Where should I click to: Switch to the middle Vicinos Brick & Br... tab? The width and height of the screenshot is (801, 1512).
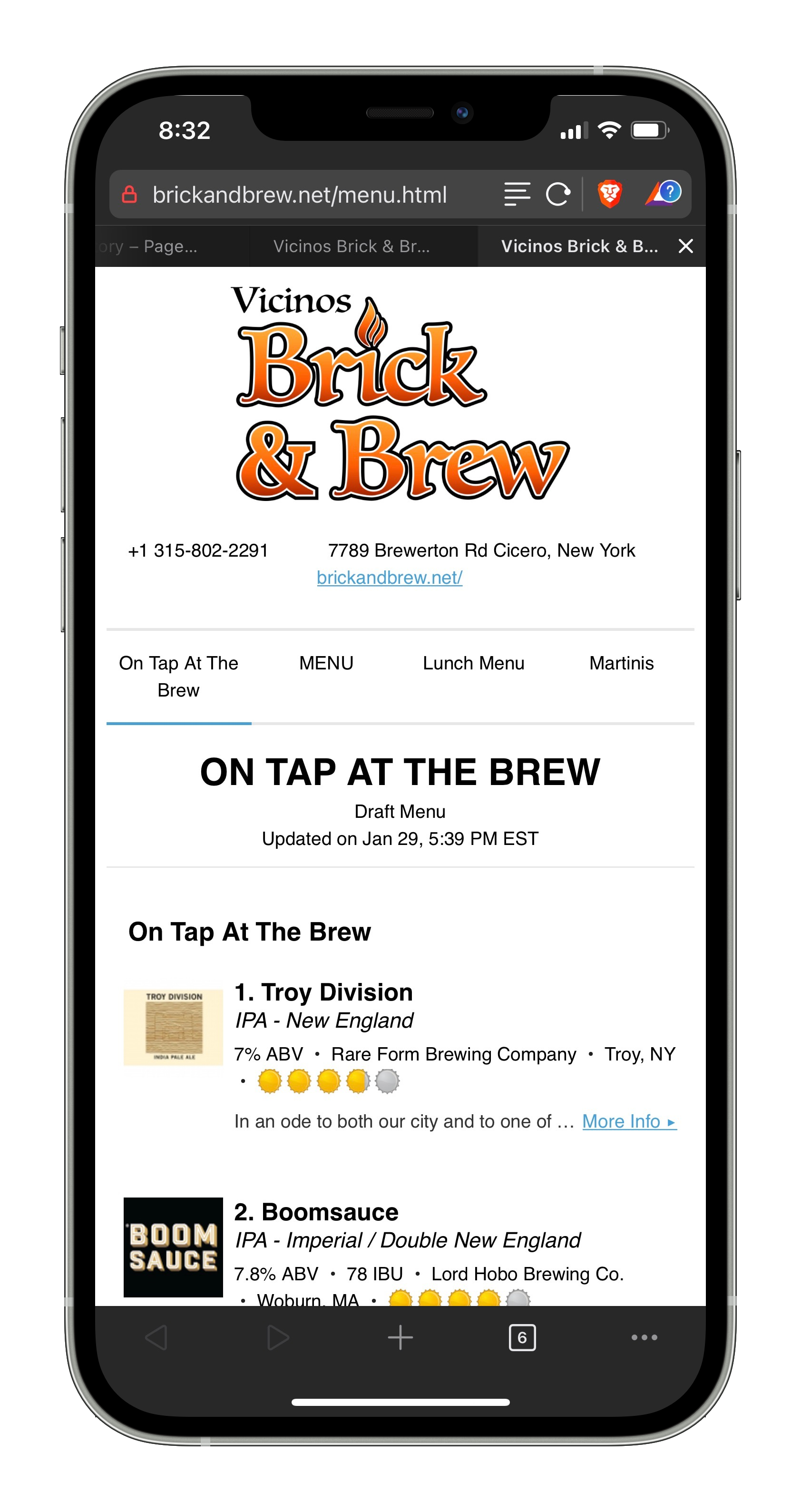[x=352, y=246]
